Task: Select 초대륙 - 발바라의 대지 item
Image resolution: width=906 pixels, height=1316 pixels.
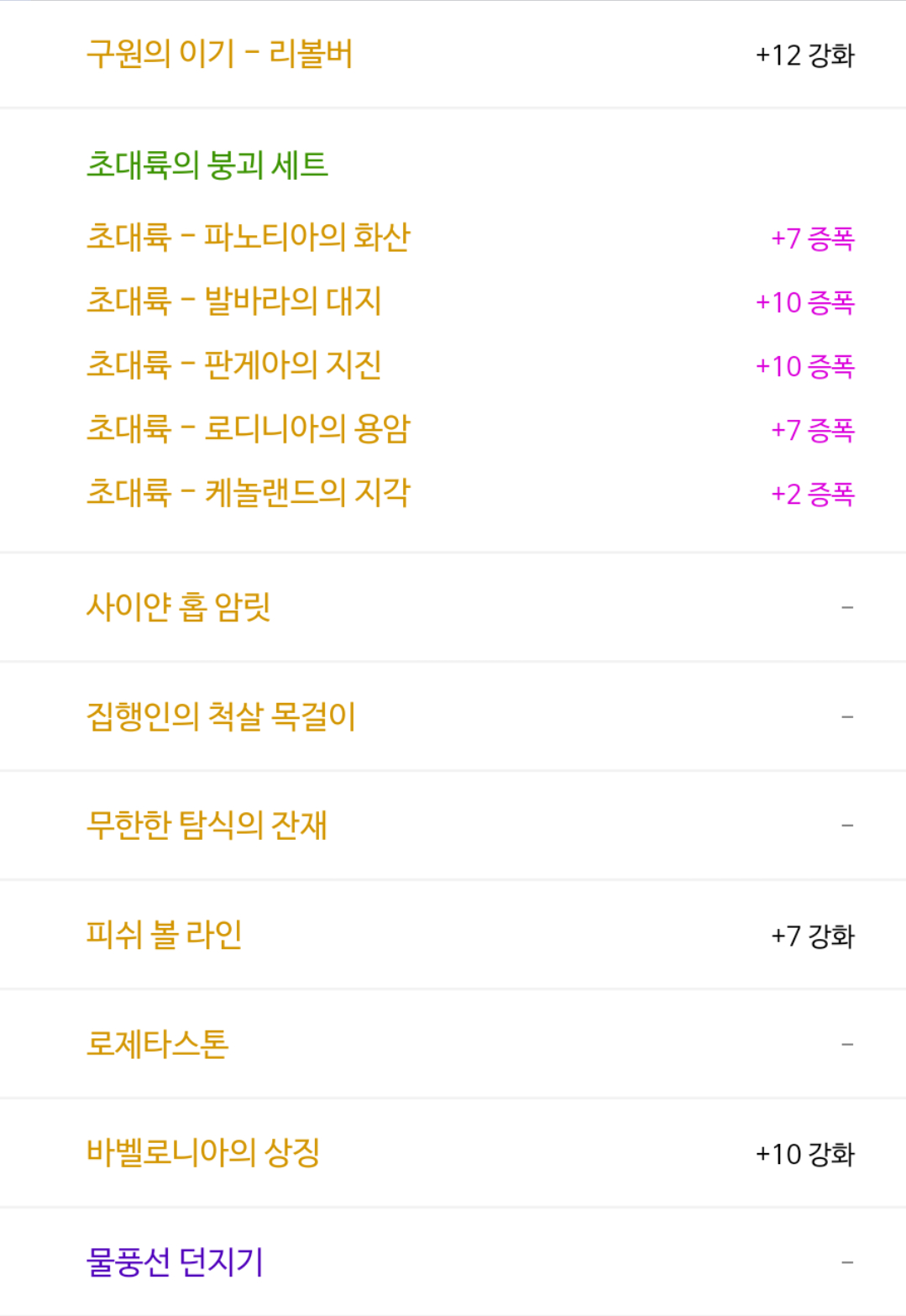Action: pos(234,301)
